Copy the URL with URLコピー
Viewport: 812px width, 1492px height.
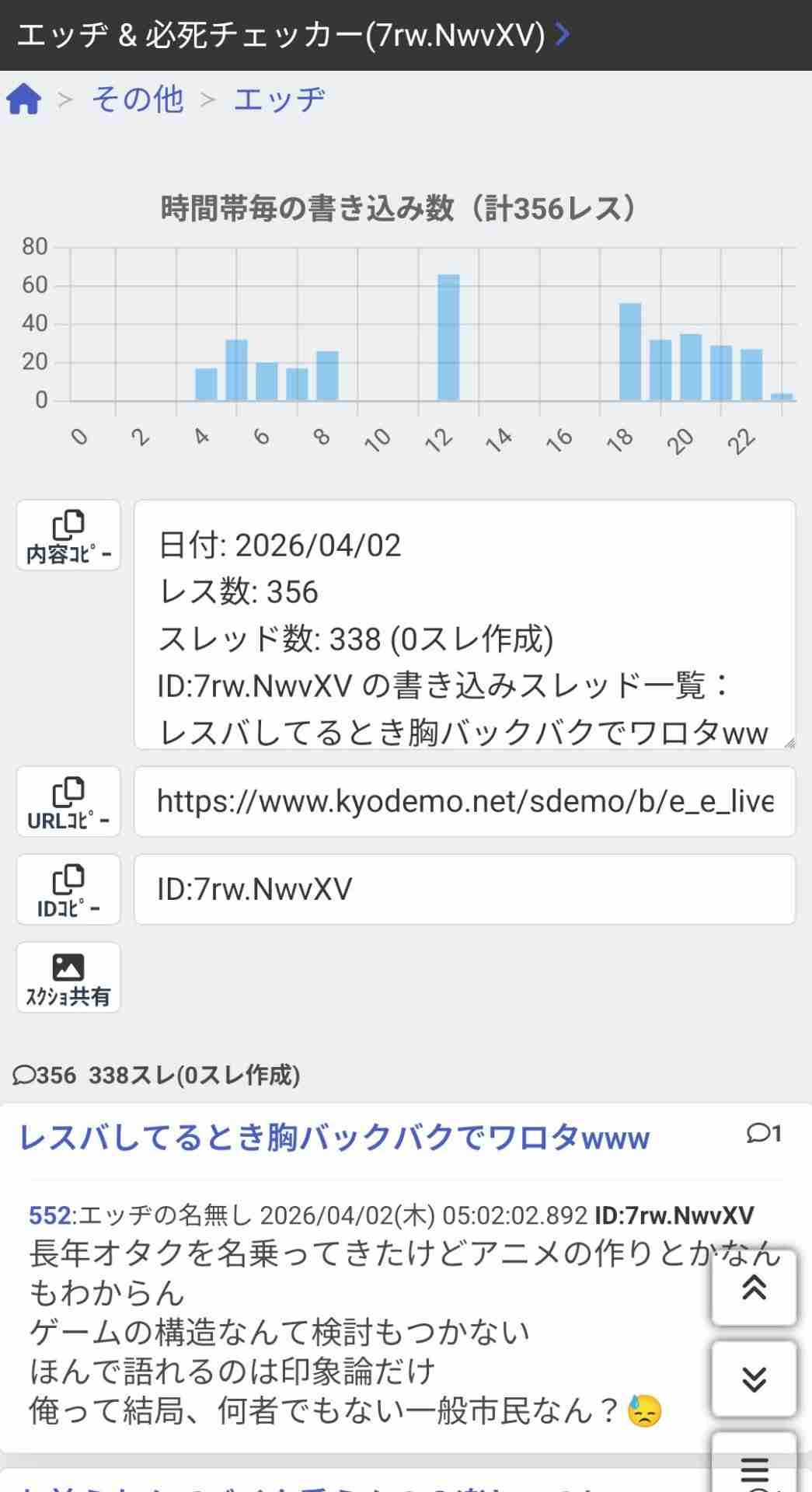pos(68,802)
